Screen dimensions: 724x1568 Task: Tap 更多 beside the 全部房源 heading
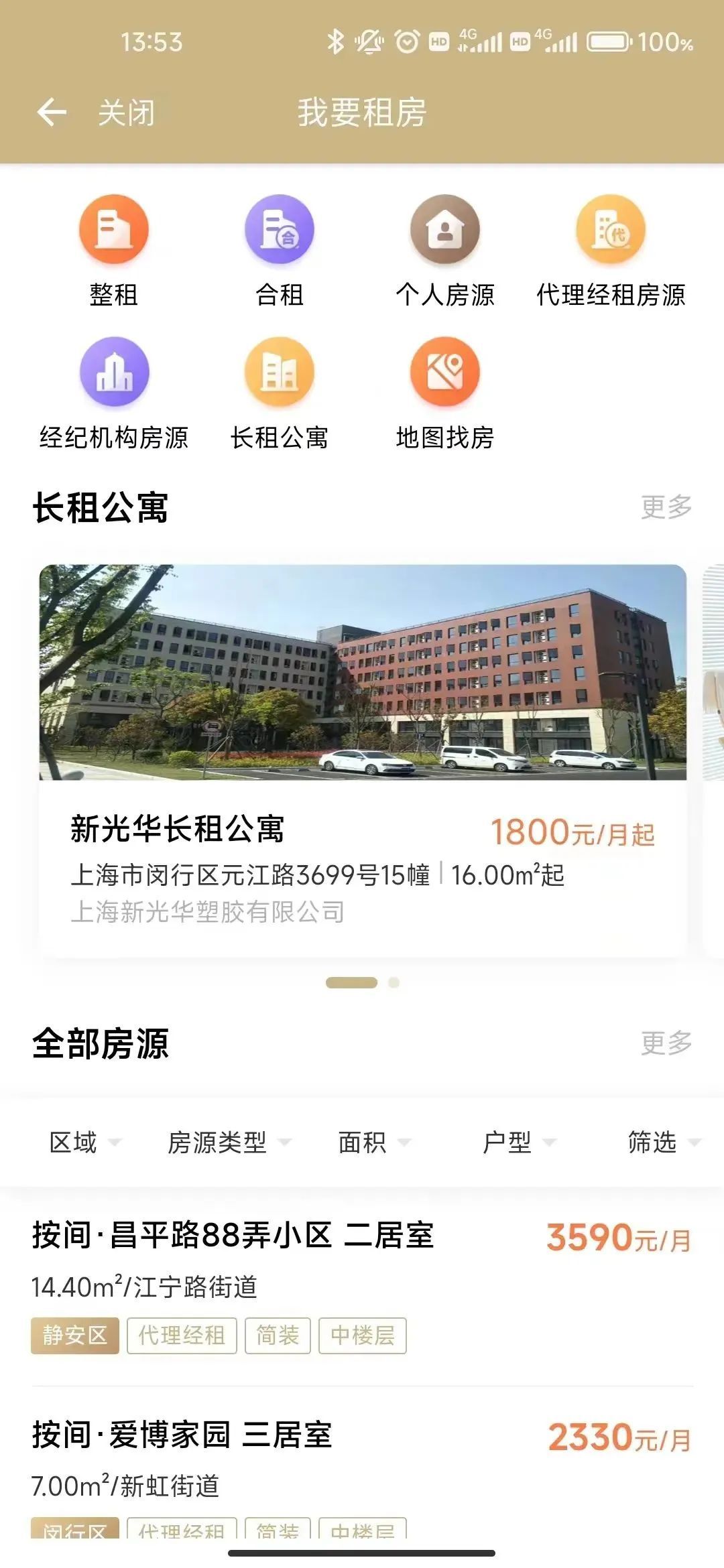tap(666, 1043)
